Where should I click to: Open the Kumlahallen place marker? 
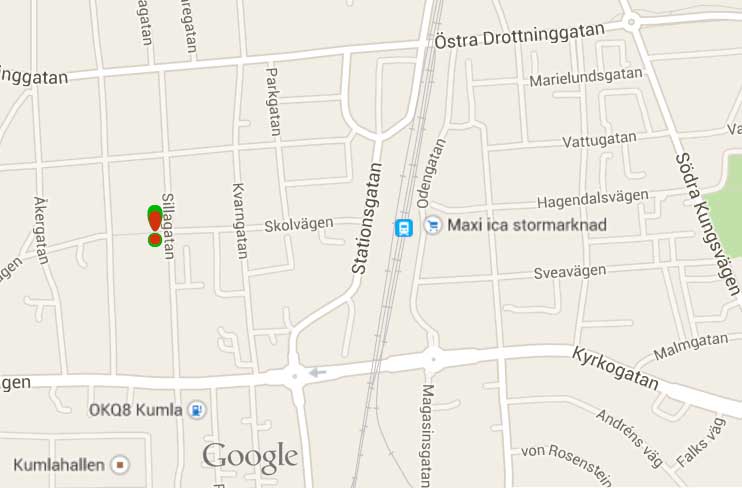tap(120, 465)
